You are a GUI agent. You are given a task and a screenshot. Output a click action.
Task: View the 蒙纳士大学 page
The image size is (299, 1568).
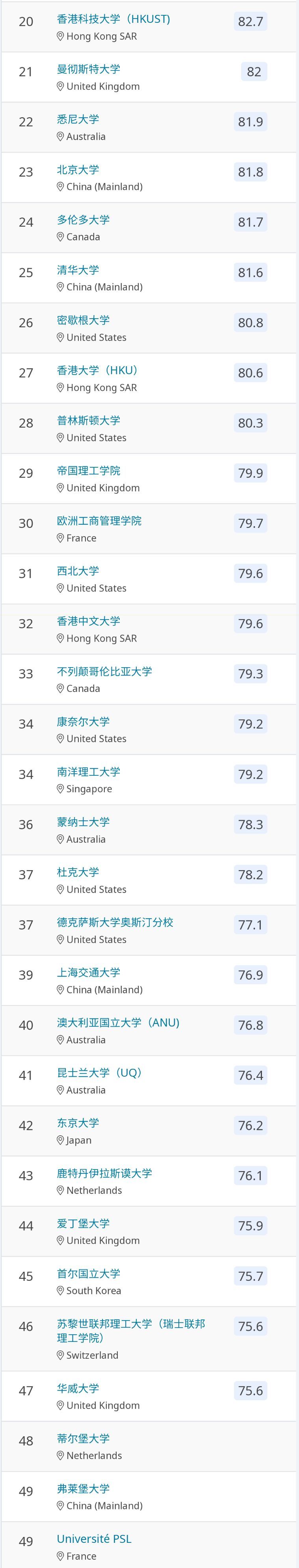[x=83, y=822]
